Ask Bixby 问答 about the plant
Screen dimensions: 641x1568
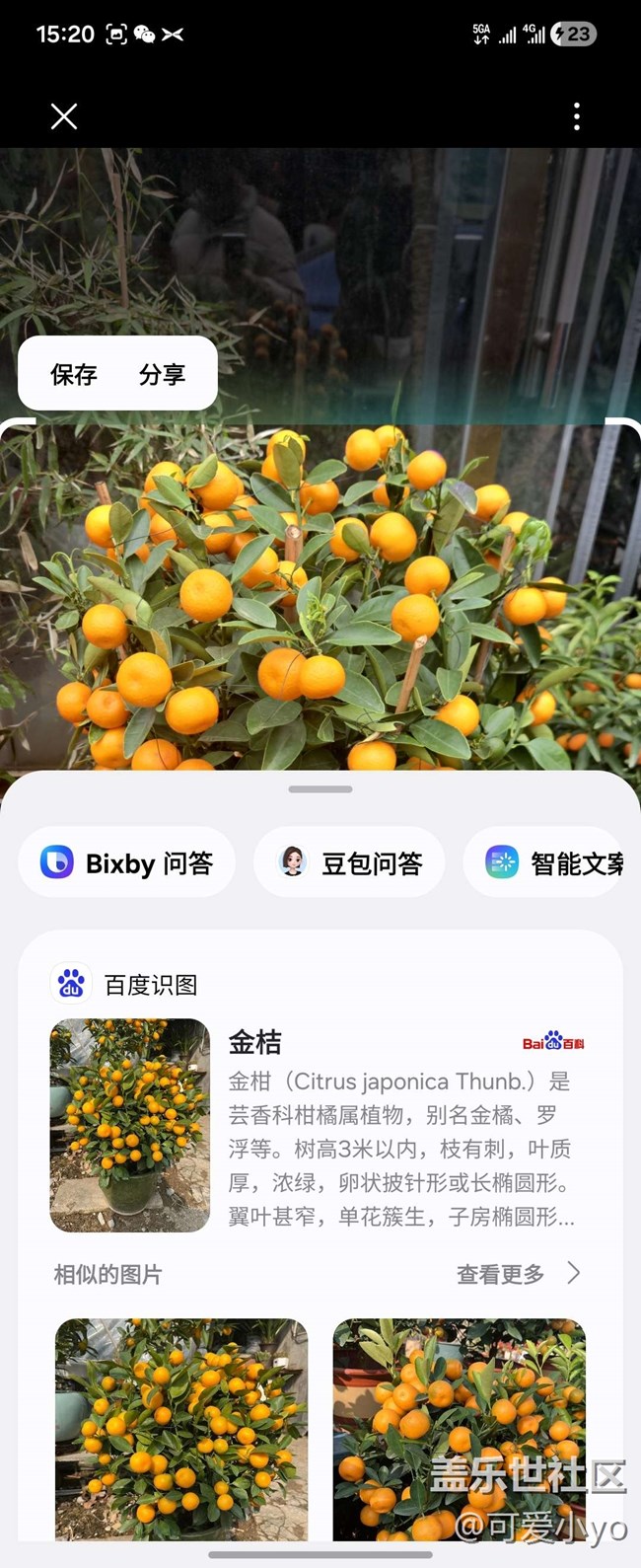coord(126,862)
